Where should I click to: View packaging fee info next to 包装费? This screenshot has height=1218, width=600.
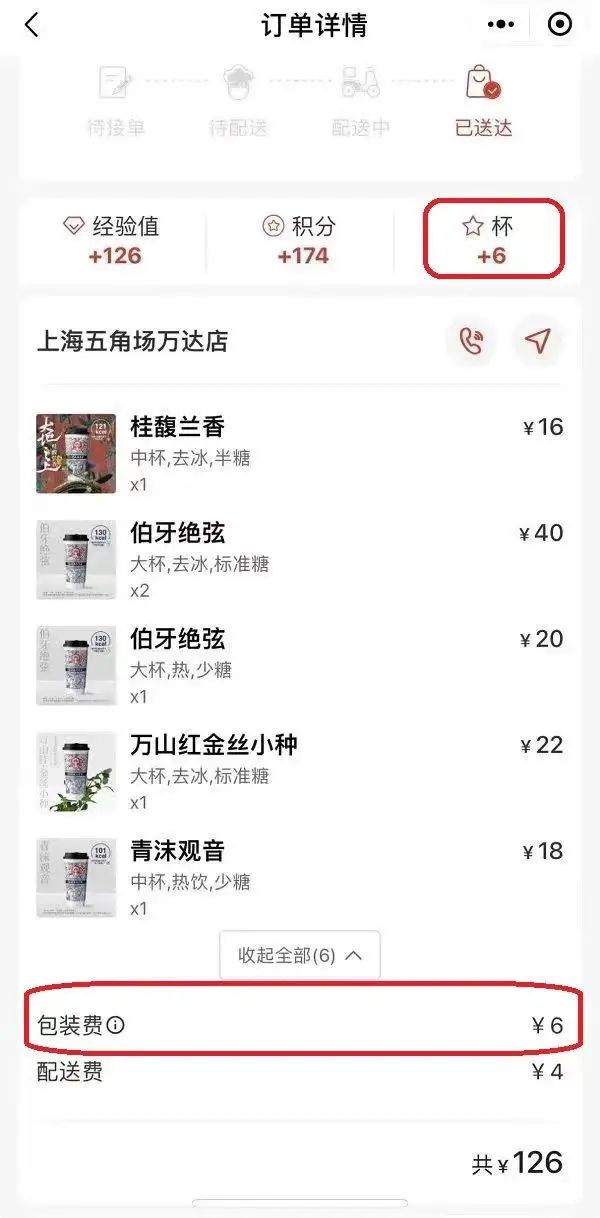(x=116, y=1025)
